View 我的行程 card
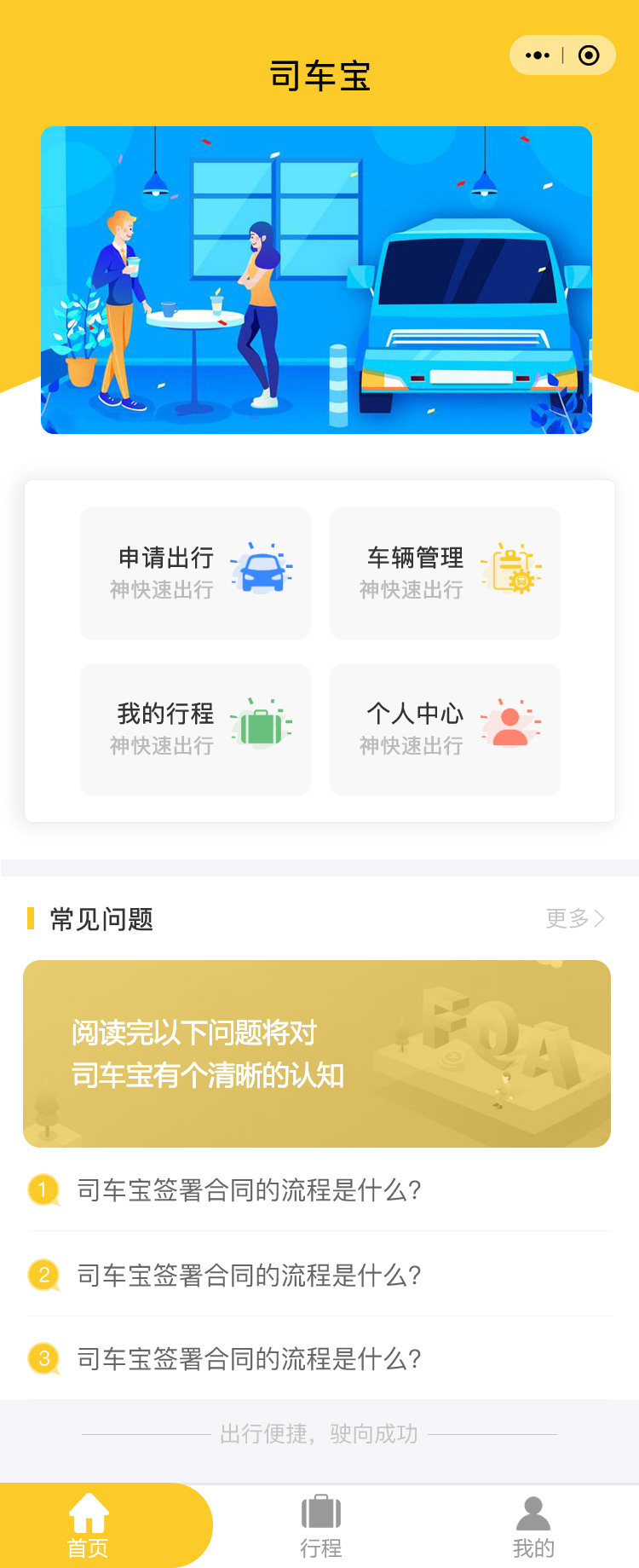 click(x=195, y=729)
